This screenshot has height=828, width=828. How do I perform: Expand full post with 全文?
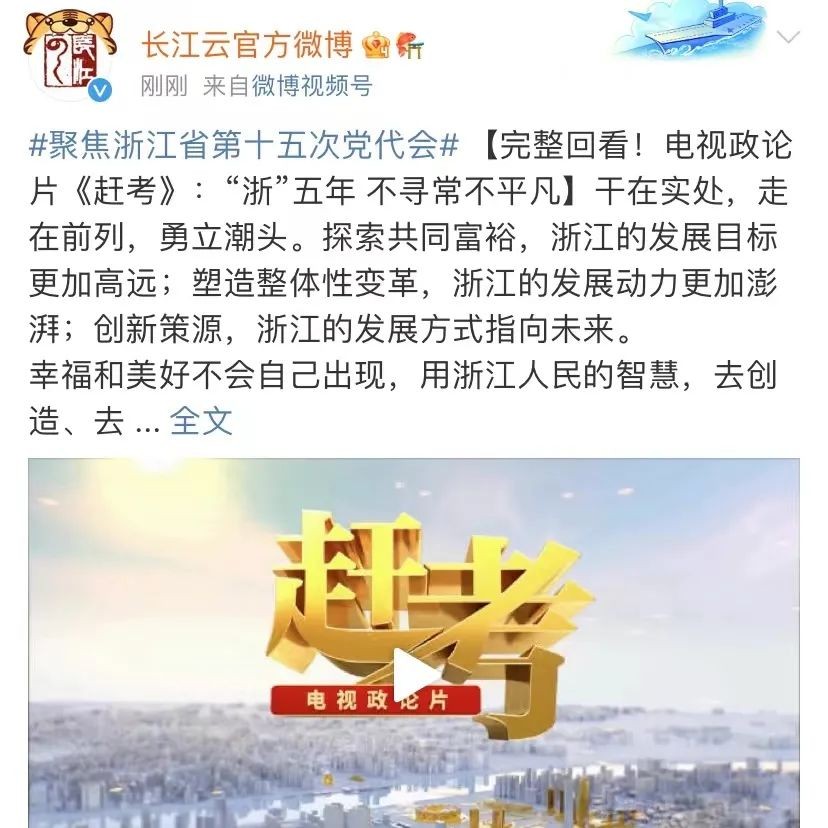point(201,421)
